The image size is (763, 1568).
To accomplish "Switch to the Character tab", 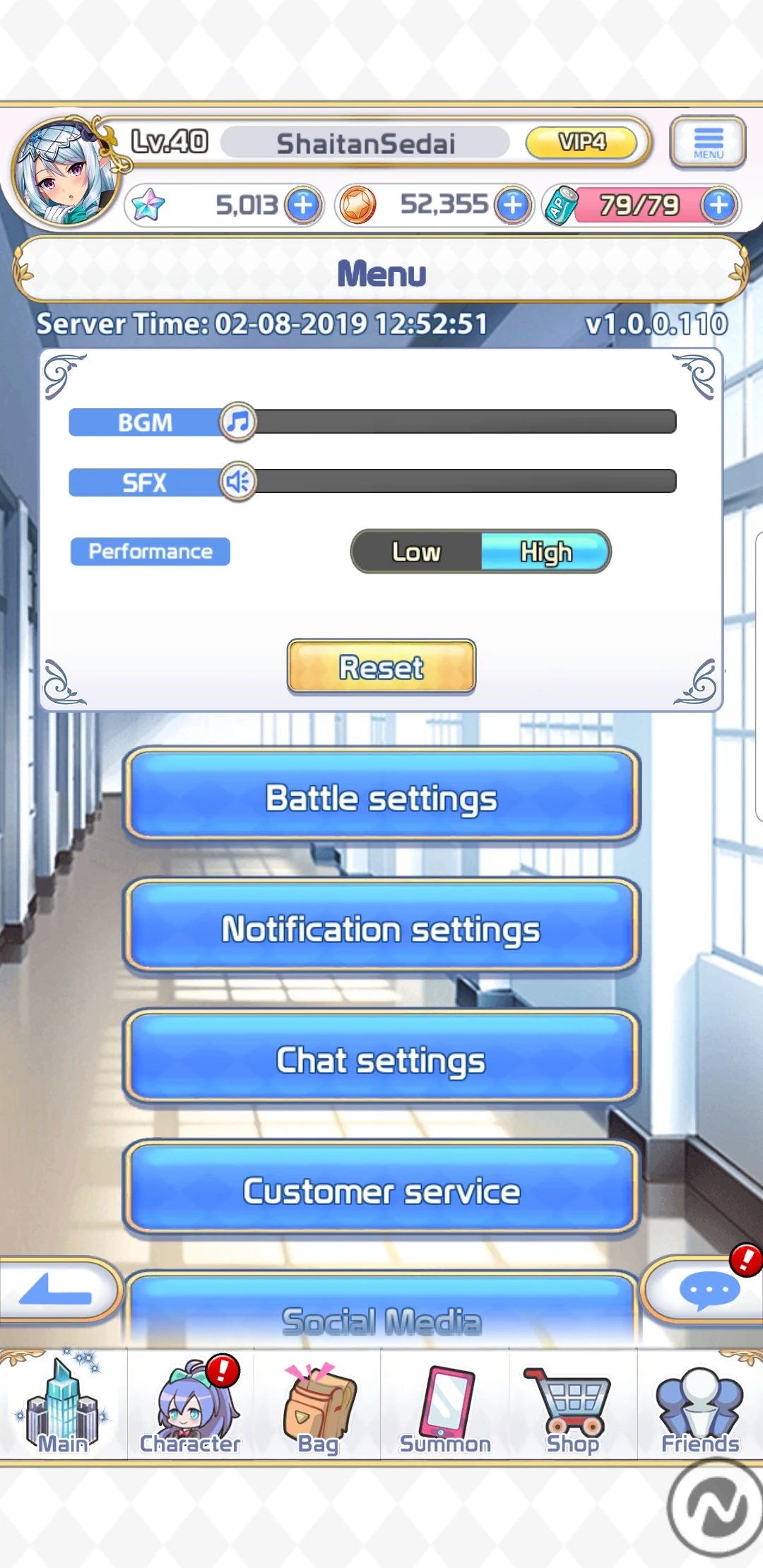I will (191, 1404).
